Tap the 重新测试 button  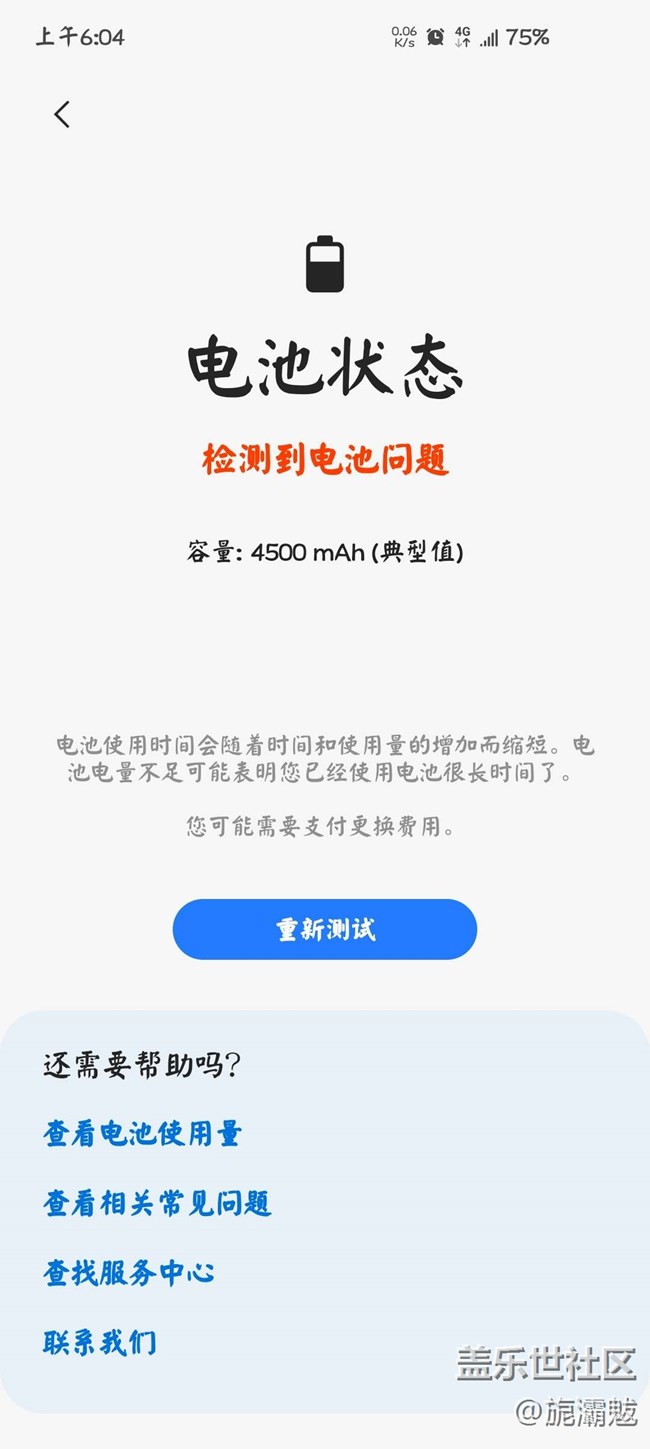[325, 929]
